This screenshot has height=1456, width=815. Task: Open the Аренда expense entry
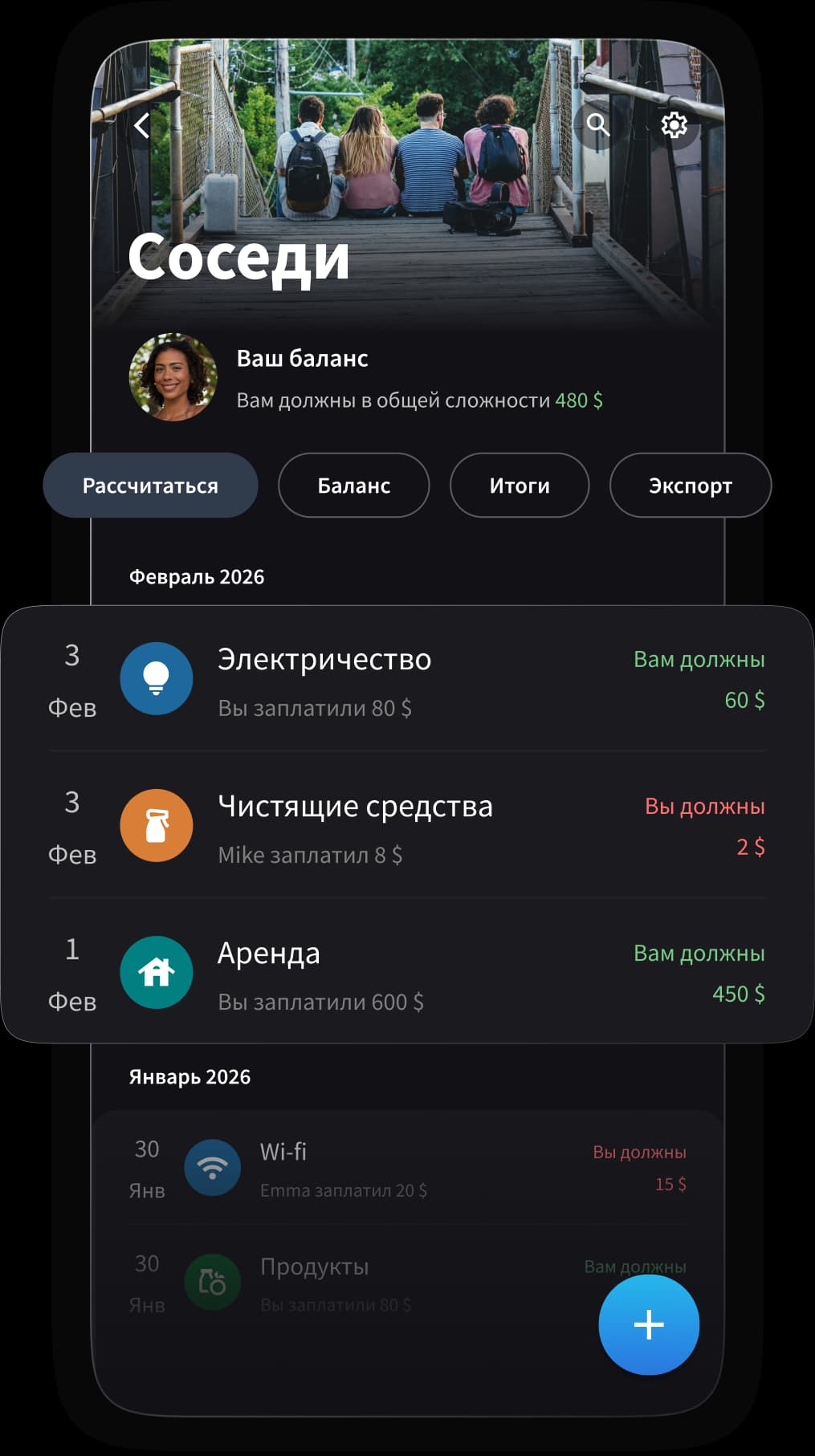(x=270, y=954)
